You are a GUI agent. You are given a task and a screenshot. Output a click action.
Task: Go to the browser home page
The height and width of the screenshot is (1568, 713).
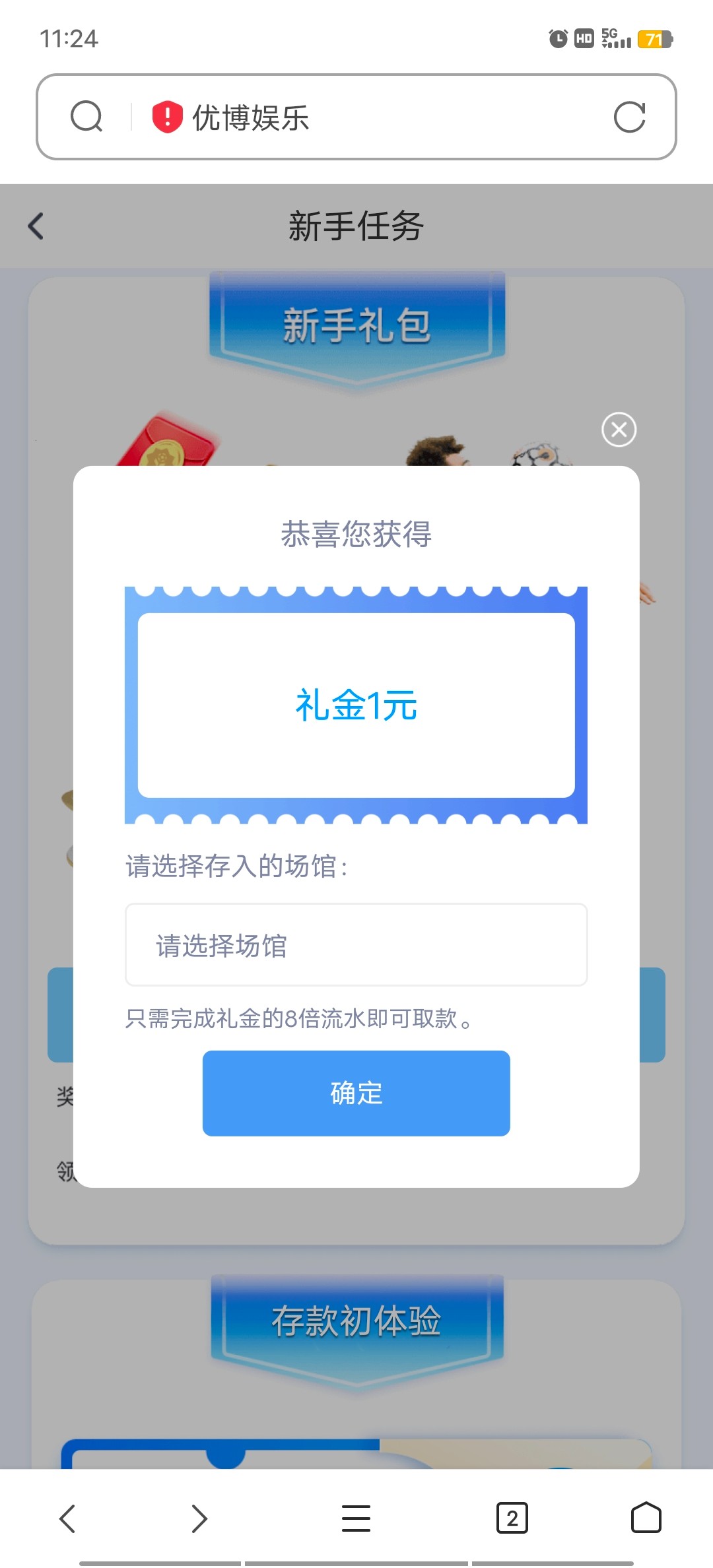pyautogui.click(x=646, y=1518)
